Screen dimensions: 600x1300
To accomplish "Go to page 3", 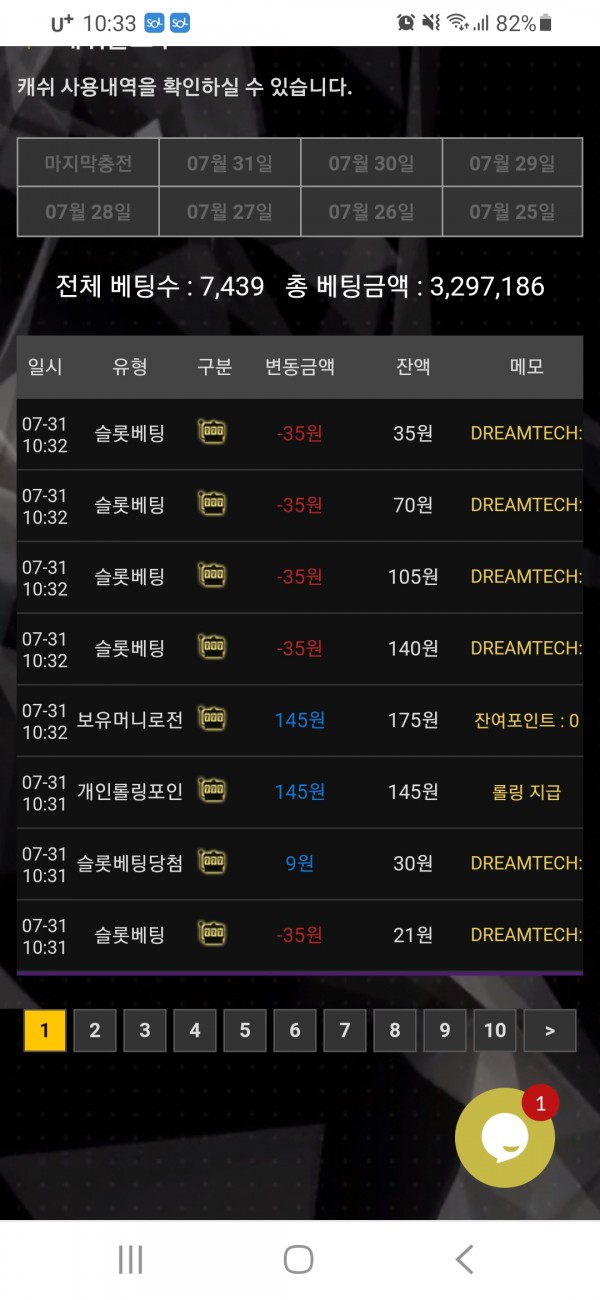I will pos(145,1030).
